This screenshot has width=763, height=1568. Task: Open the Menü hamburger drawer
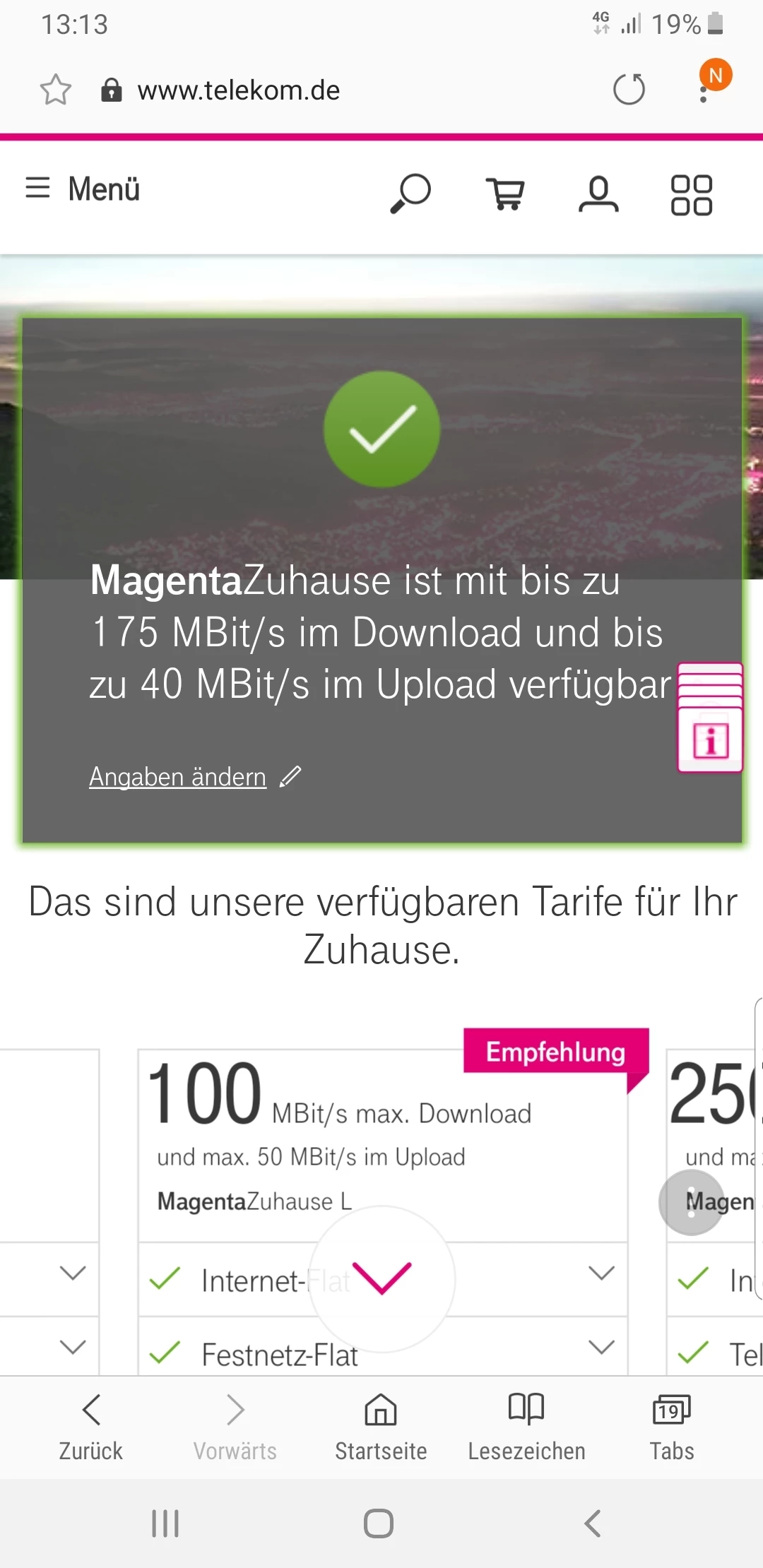click(x=82, y=189)
